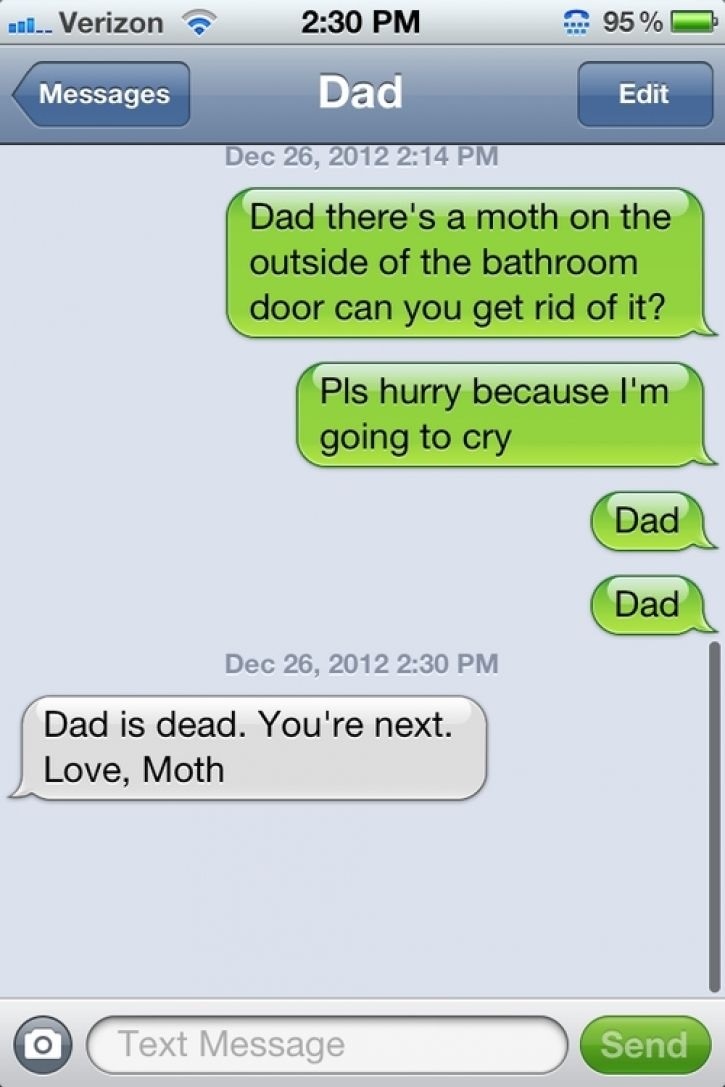
Task: Focus the Text Message field
Action: 330,1045
